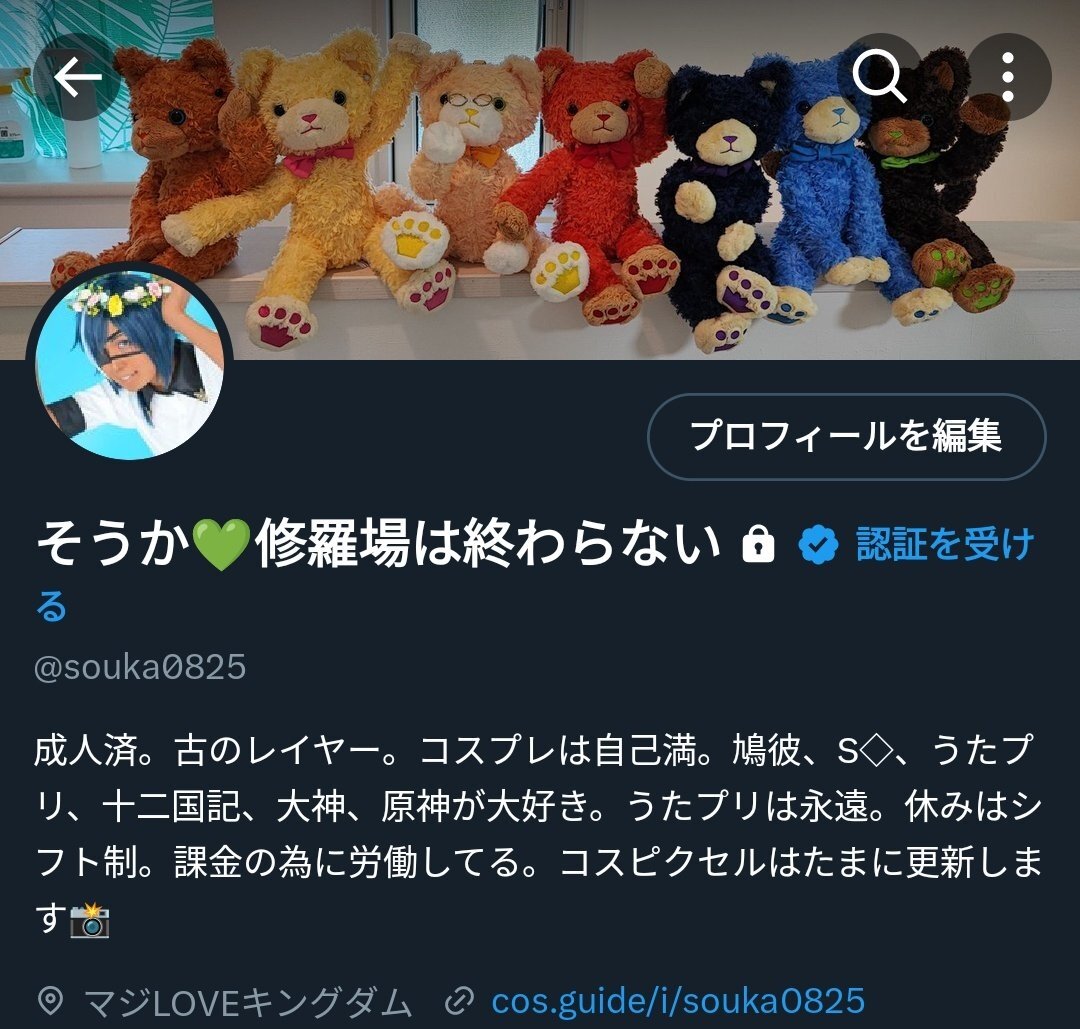This screenshot has height=1029, width=1080.
Task: Tap the プロフィールを編集 button
Action: click(846, 437)
